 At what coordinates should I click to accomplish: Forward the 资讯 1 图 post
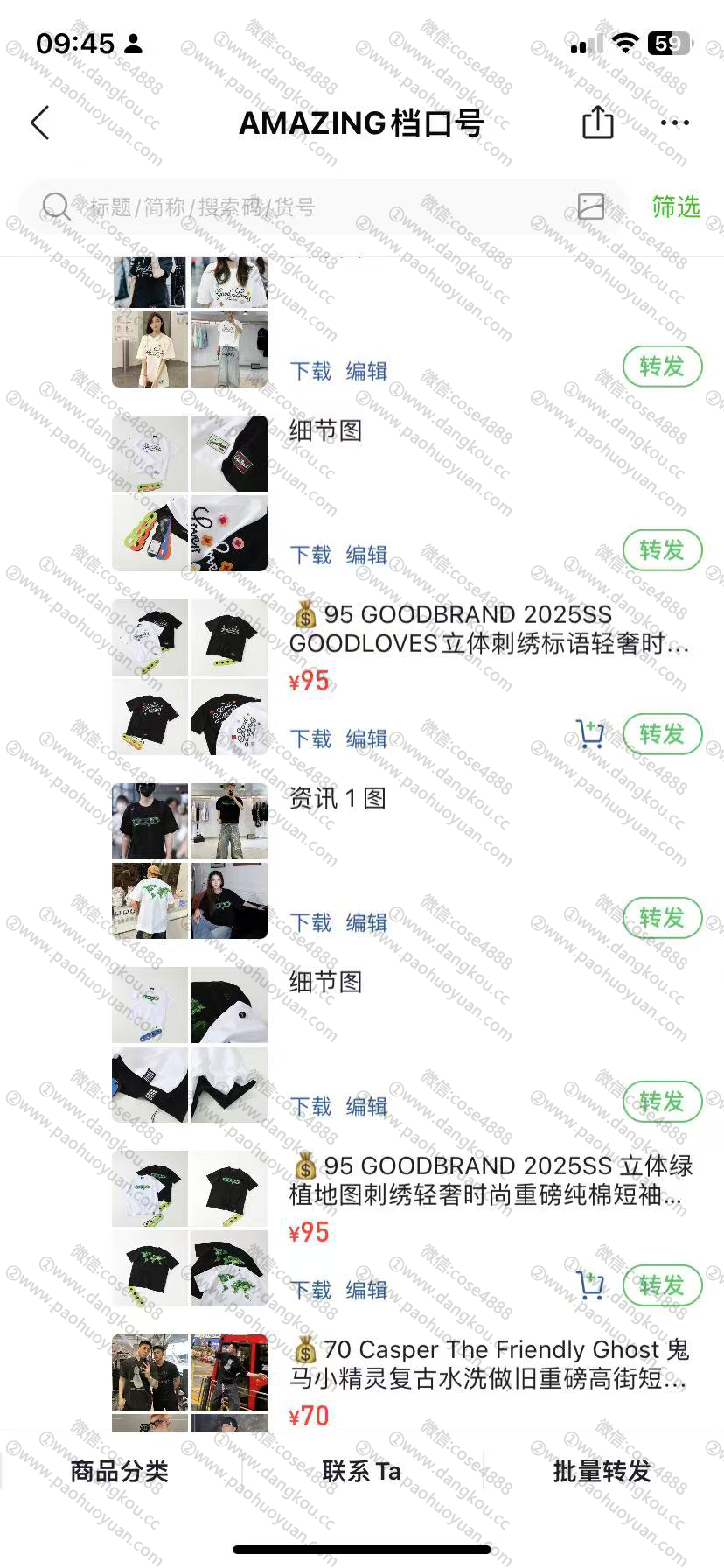tap(662, 918)
